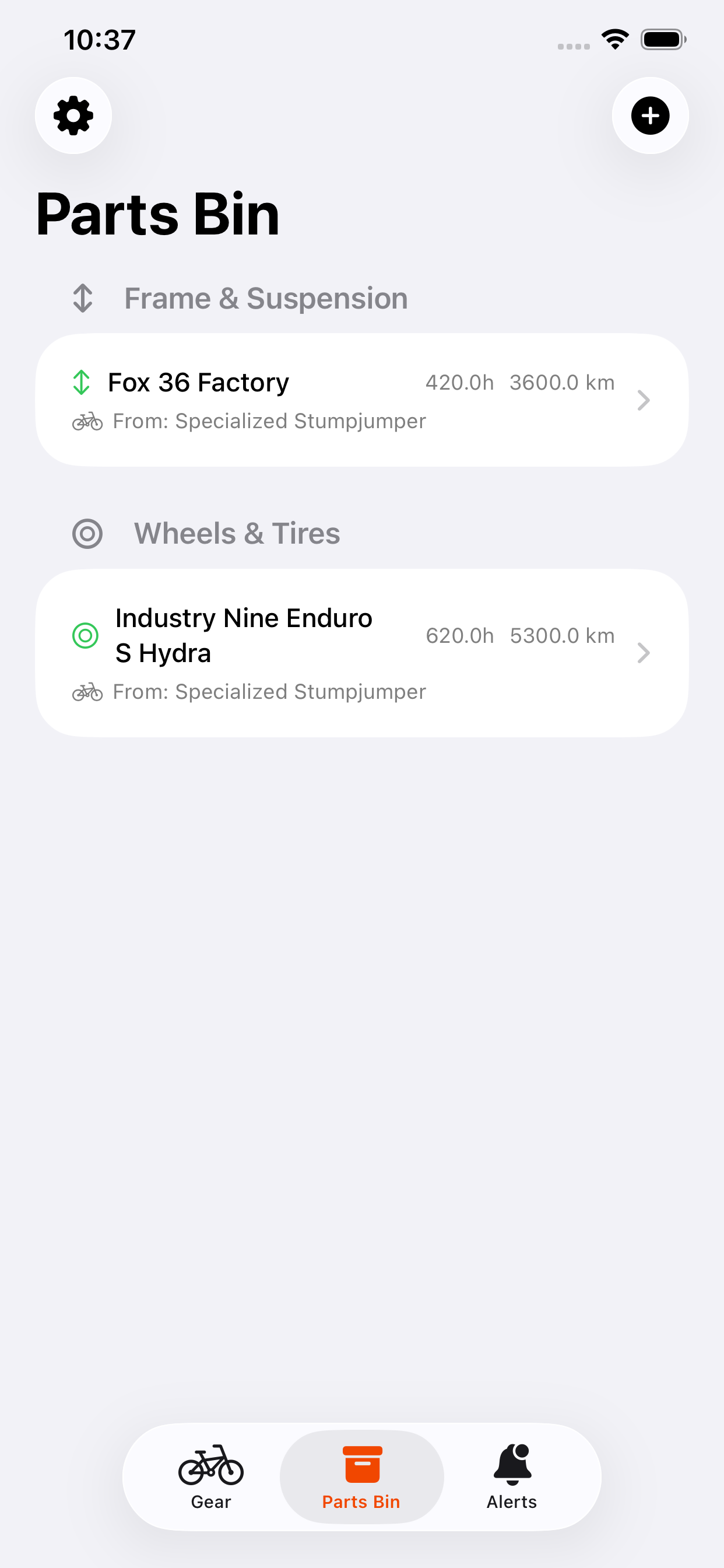Go to the Alerts tab
724x1568 pixels.
click(x=512, y=1476)
